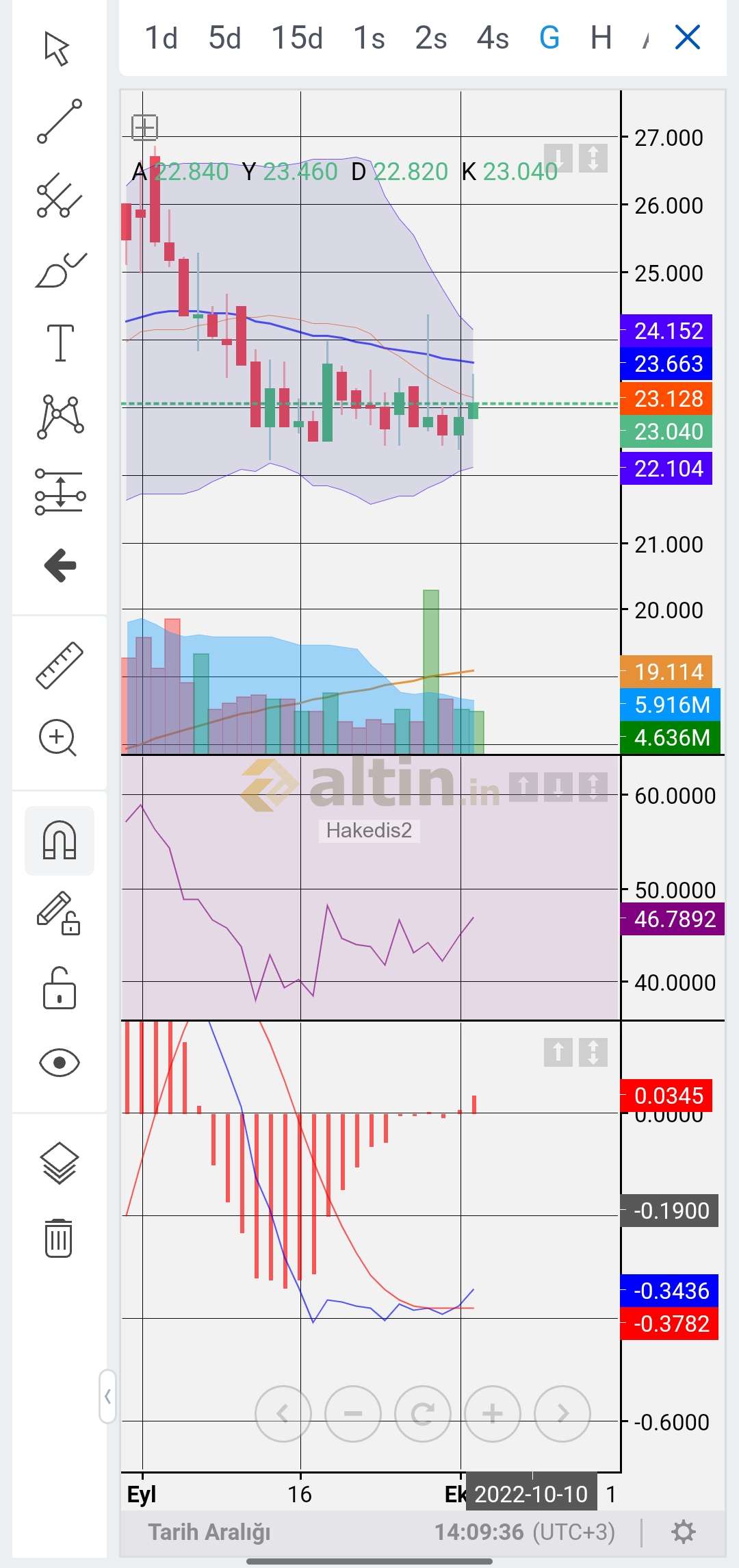The width and height of the screenshot is (739, 1568).
Task: Close the interval selector bar
Action: pyautogui.click(x=687, y=37)
